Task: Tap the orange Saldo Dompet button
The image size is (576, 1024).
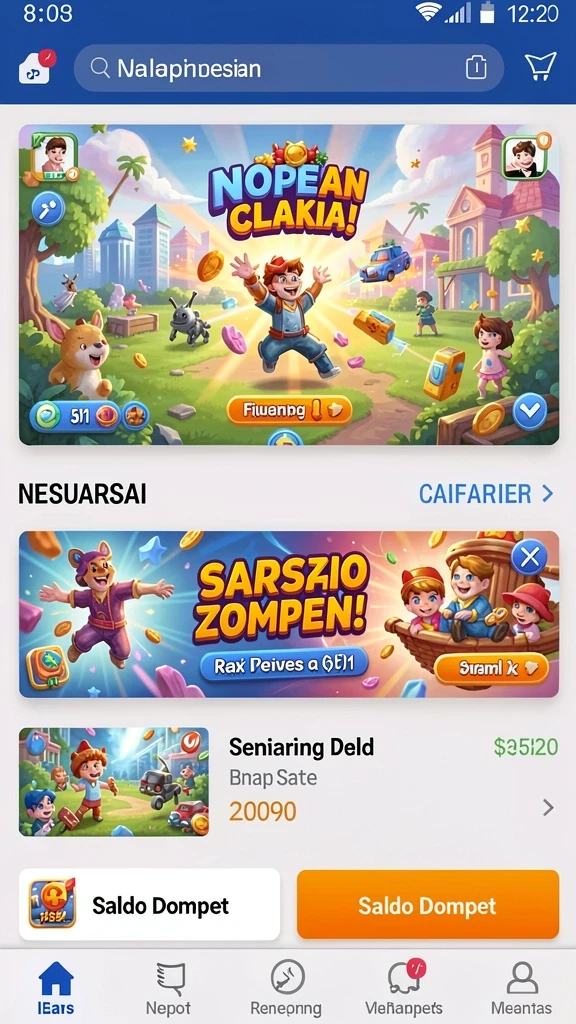Action: point(428,905)
